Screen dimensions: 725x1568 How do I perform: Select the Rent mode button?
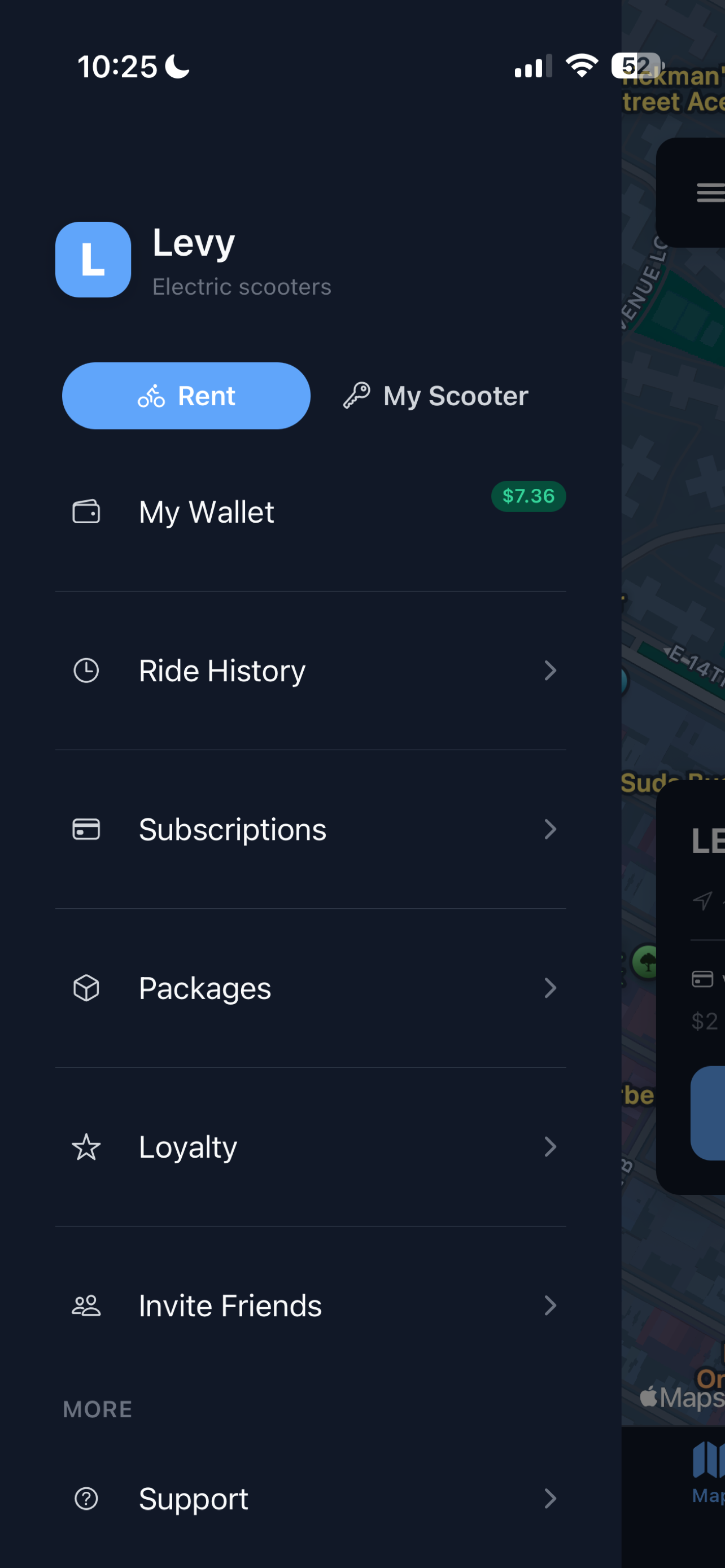186,396
